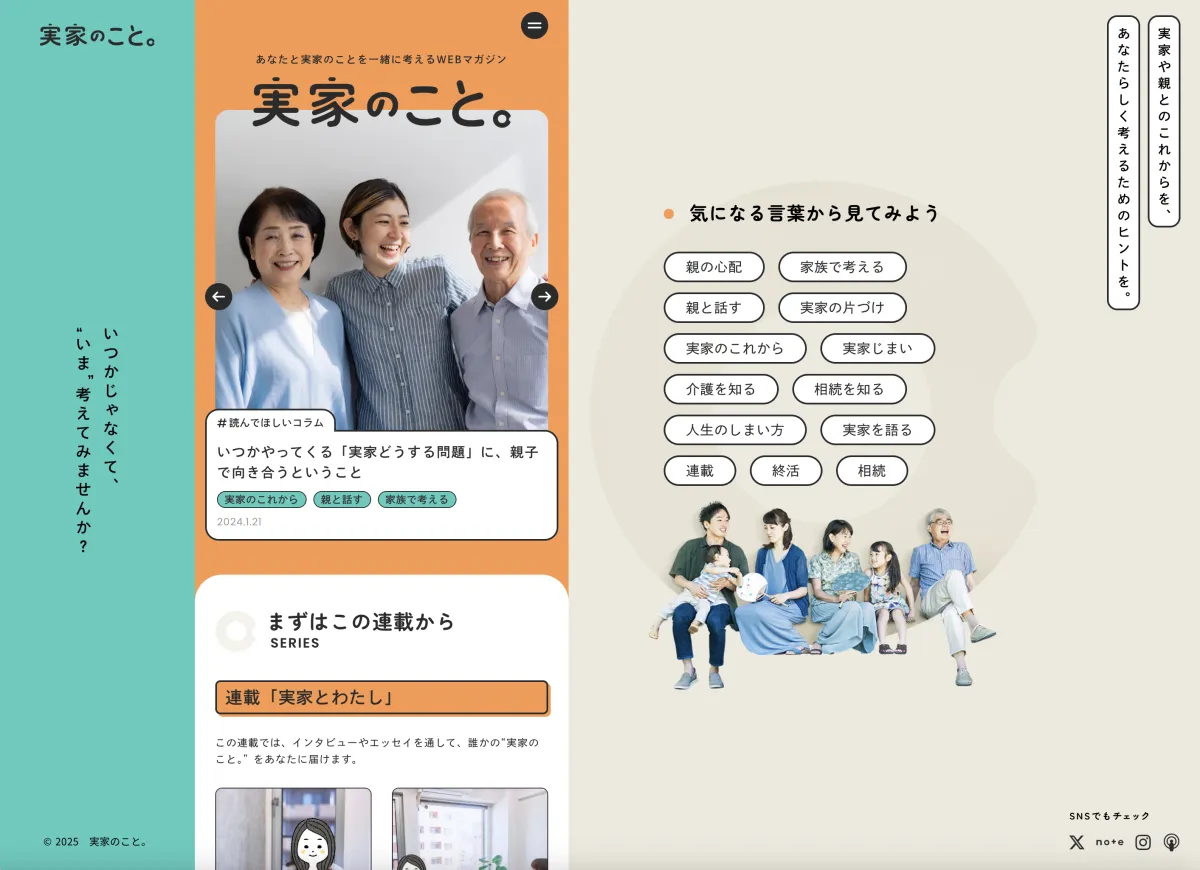Open article いつかやってくる「実家どうする問題」
Image resolution: width=1200 pixels, height=870 pixels.
(x=378, y=462)
